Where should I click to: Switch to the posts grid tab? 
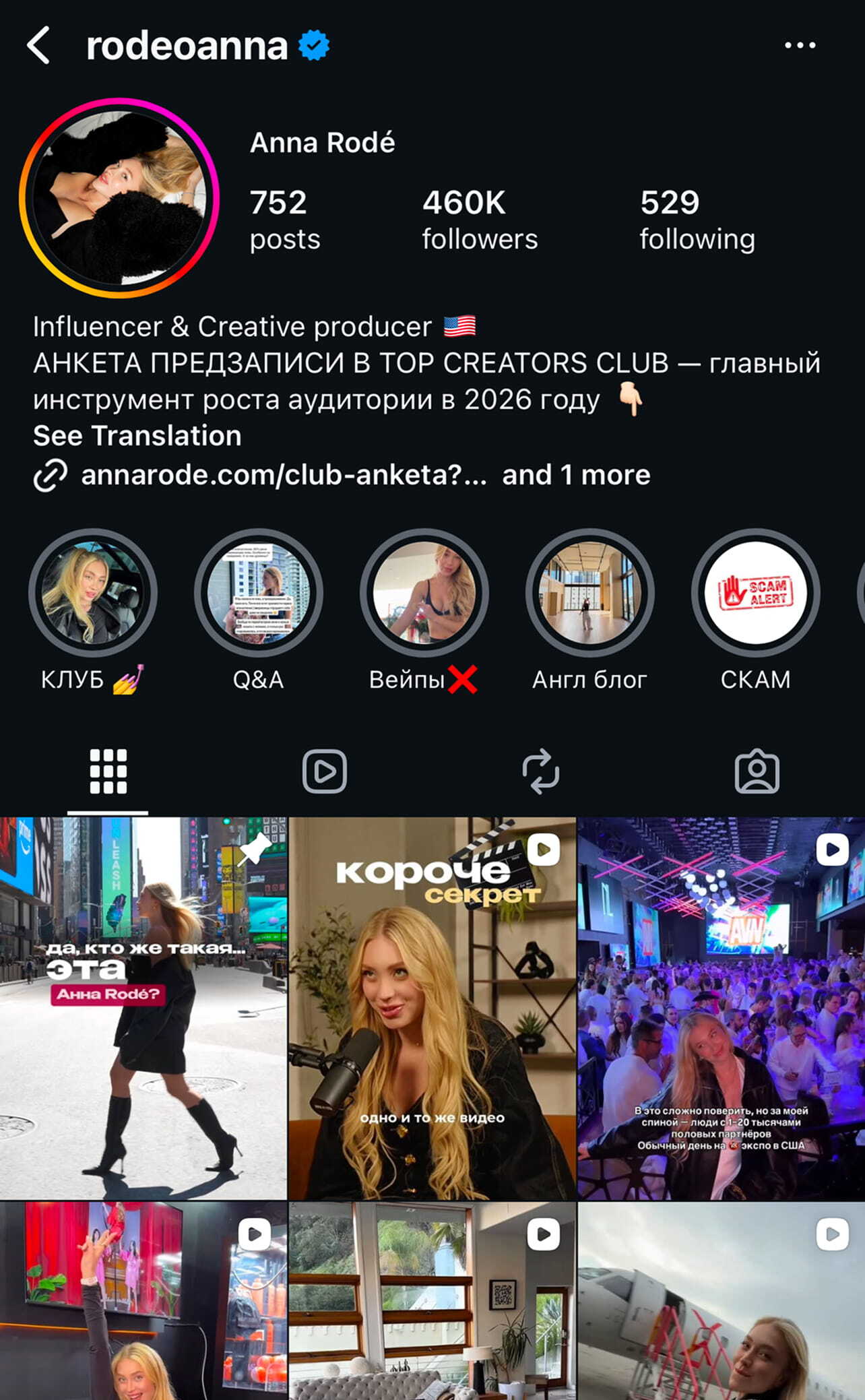click(x=108, y=771)
